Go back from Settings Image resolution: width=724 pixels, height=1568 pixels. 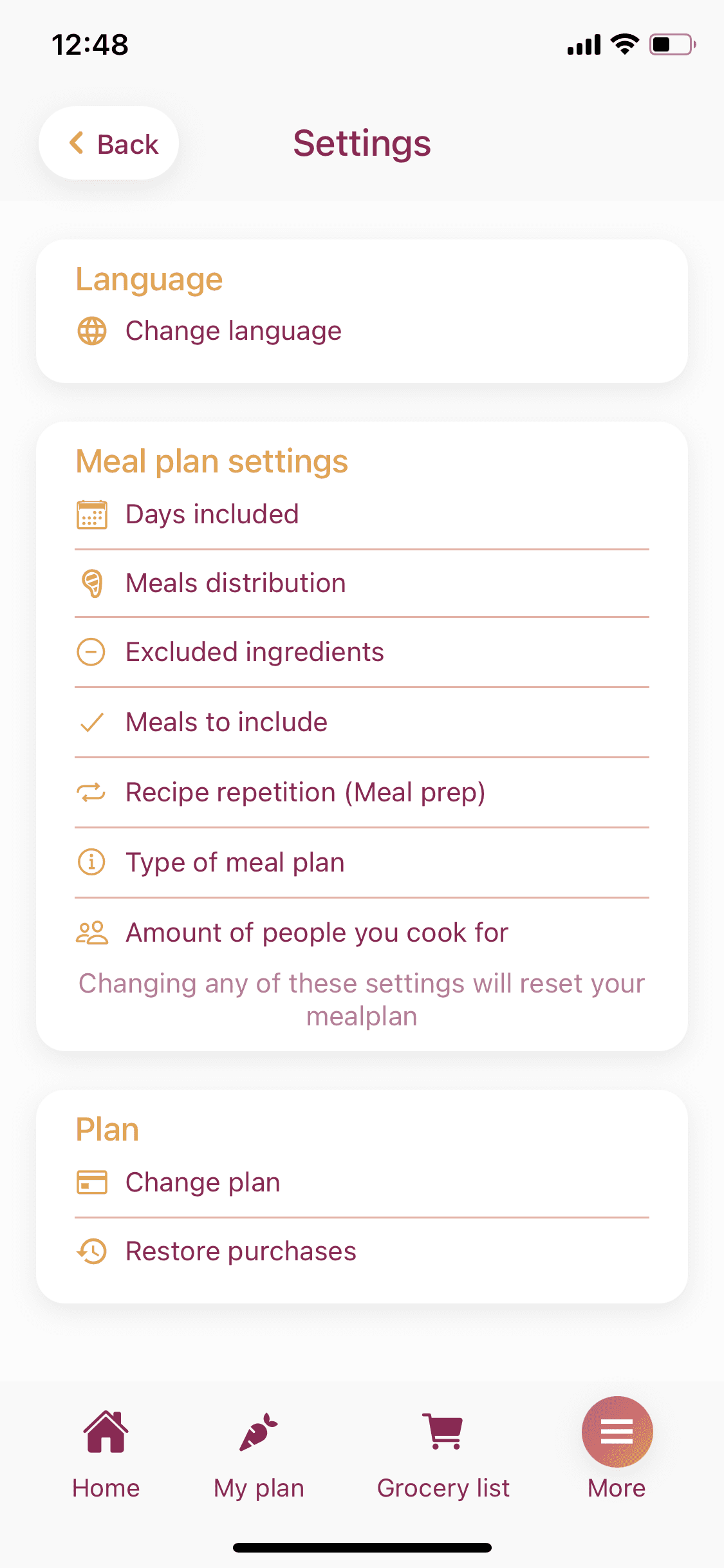tap(109, 143)
